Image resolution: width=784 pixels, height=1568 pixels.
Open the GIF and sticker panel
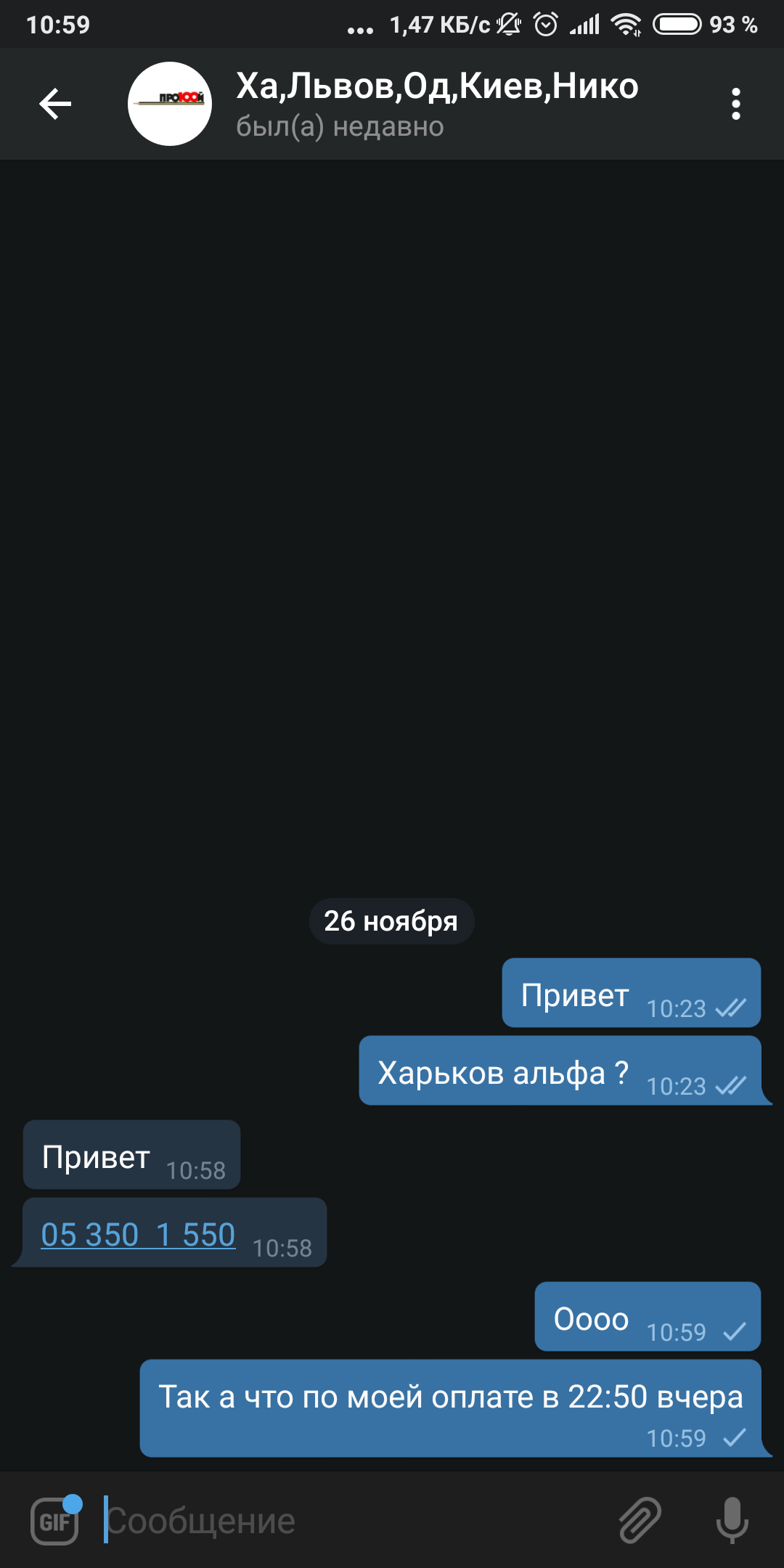click(x=55, y=1521)
